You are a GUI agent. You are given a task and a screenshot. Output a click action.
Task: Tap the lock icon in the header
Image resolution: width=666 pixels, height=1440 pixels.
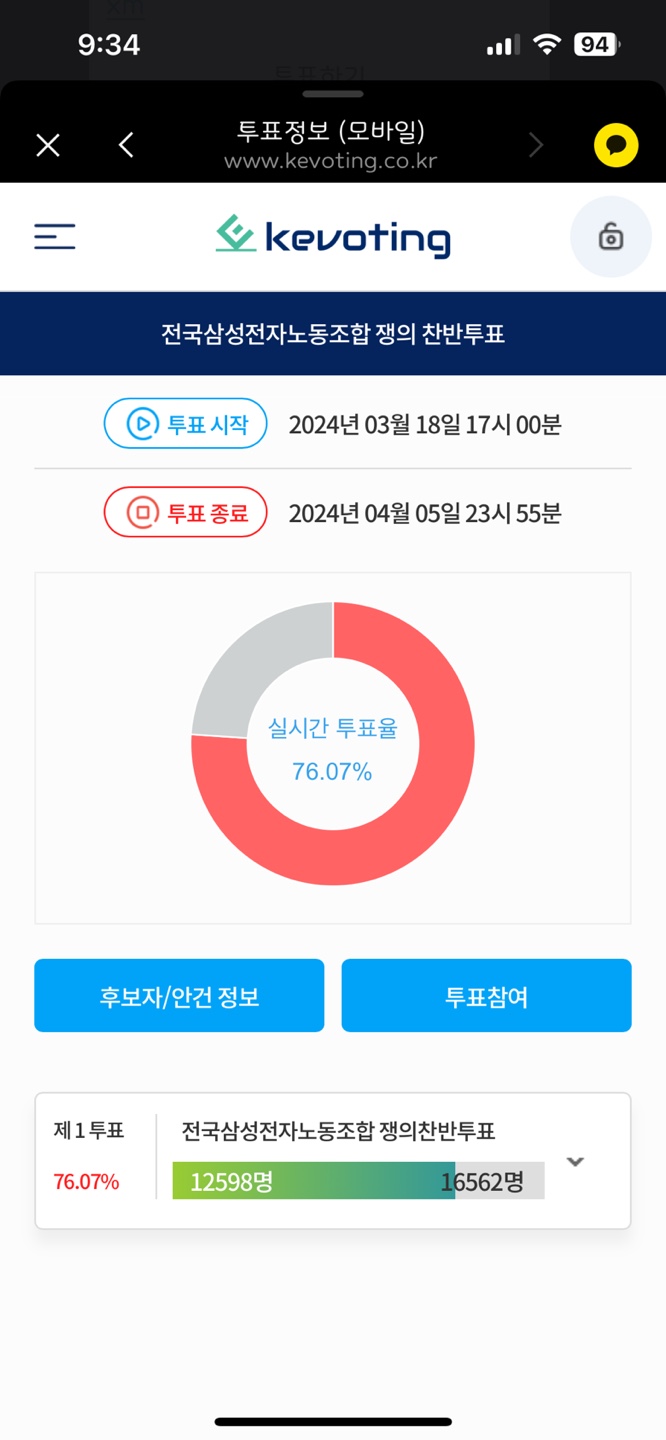[610, 237]
